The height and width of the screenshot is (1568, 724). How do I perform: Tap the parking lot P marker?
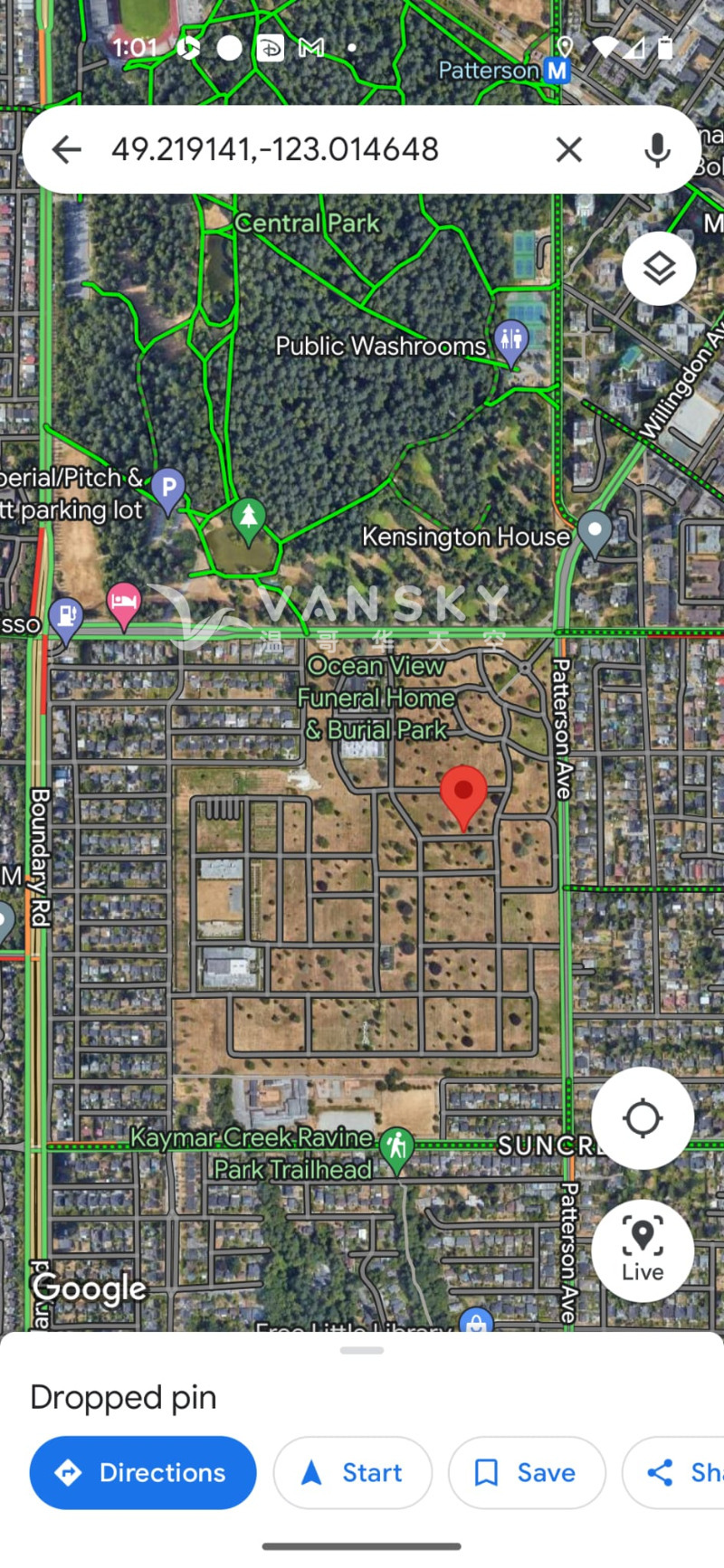pos(168,489)
